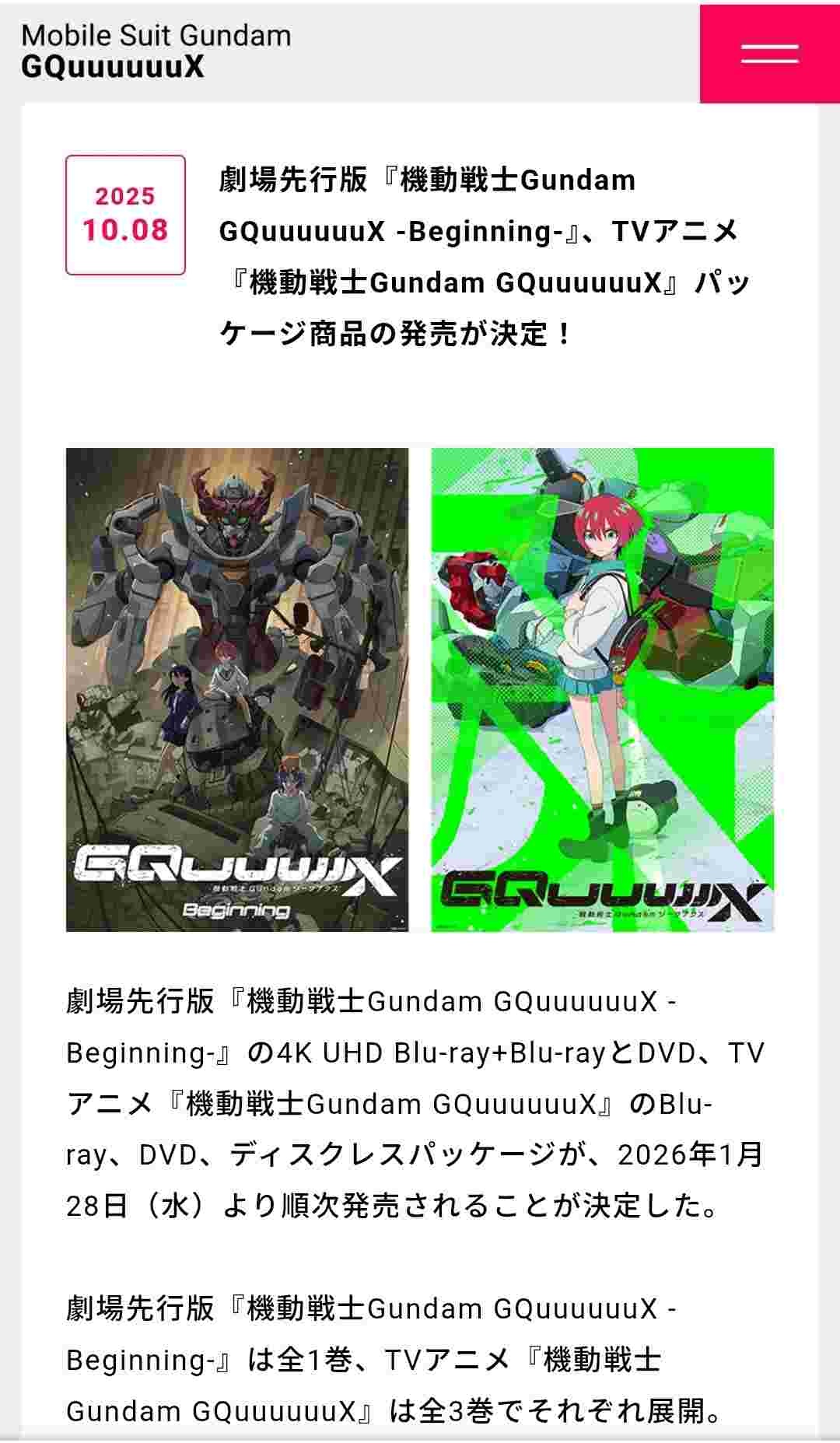Open the GQuuuuuuX Beginning poster image
The image size is (840, 1443).
click(x=236, y=689)
